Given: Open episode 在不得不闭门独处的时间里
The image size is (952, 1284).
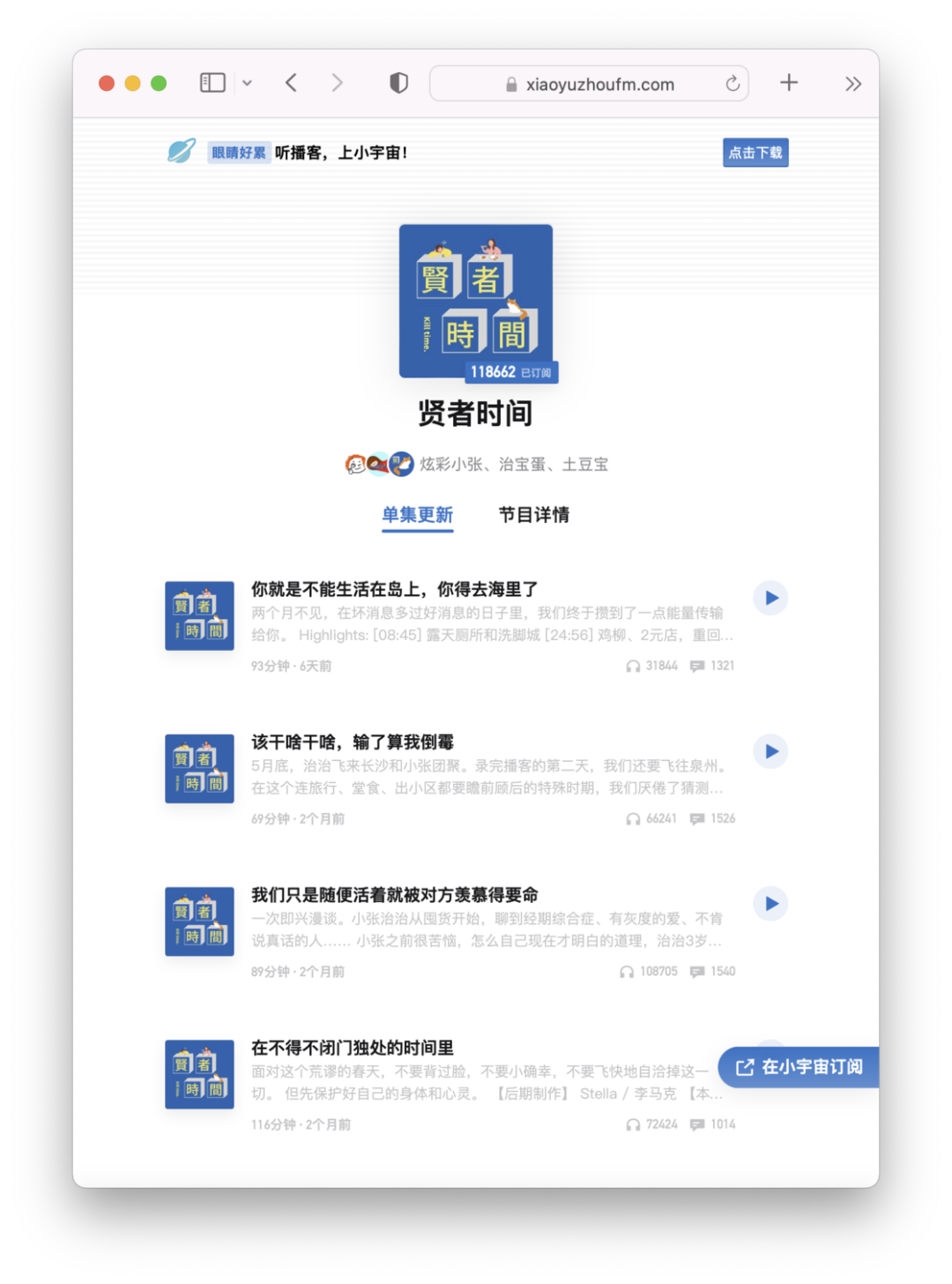Looking at the screenshot, I should (353, 1048).
